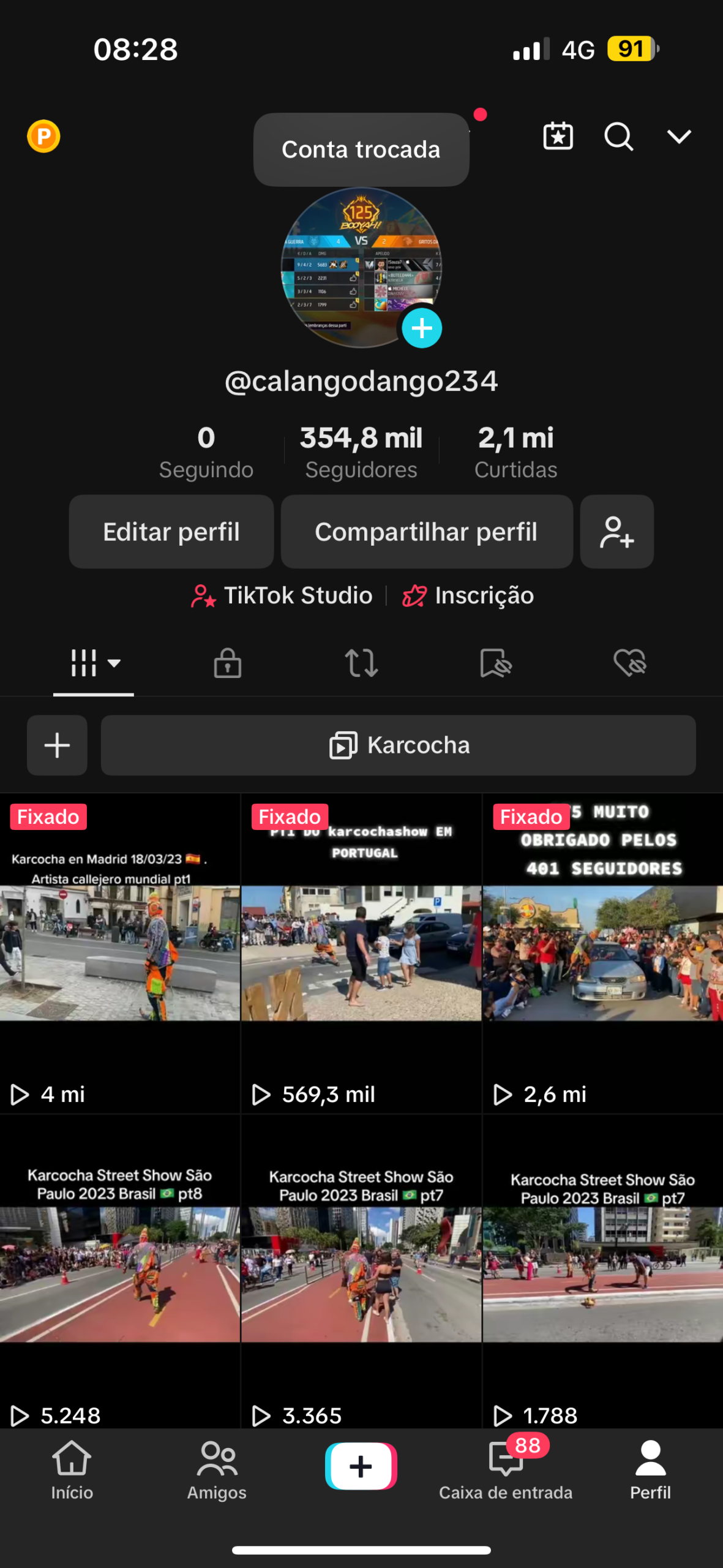Tap the orange P coin icon
The height and width of the screenshot is (1568, 723).
point(43,136)
